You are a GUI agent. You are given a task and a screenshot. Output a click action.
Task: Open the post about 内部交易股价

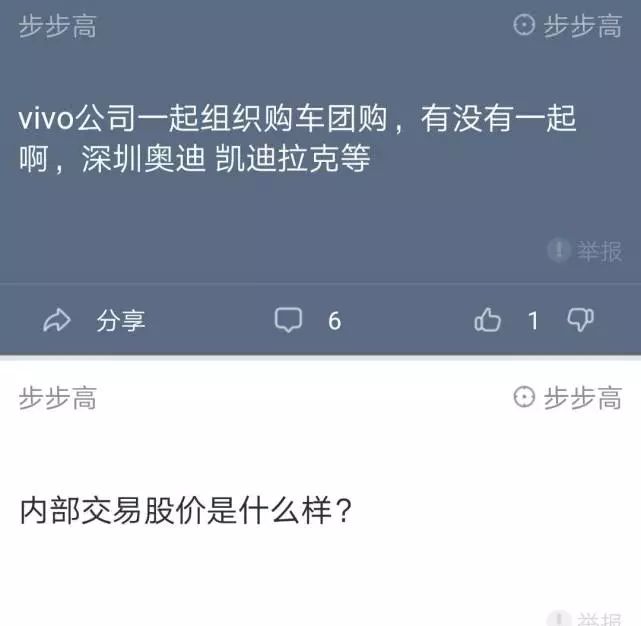(186, 512)
